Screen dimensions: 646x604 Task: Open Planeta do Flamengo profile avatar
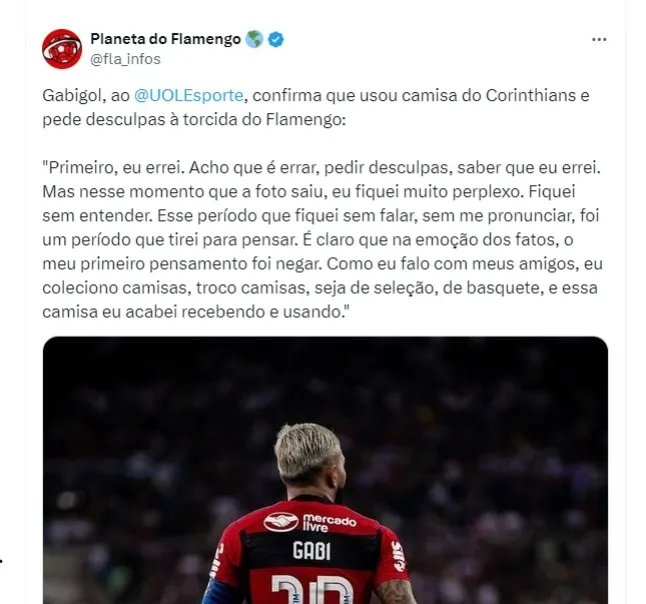62,49
